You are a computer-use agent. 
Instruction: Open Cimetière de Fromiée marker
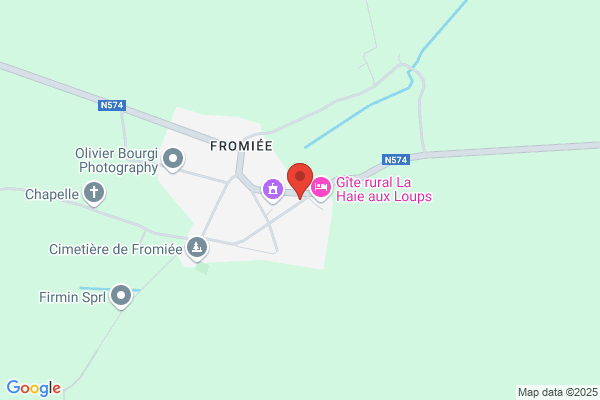coord(197,248)
